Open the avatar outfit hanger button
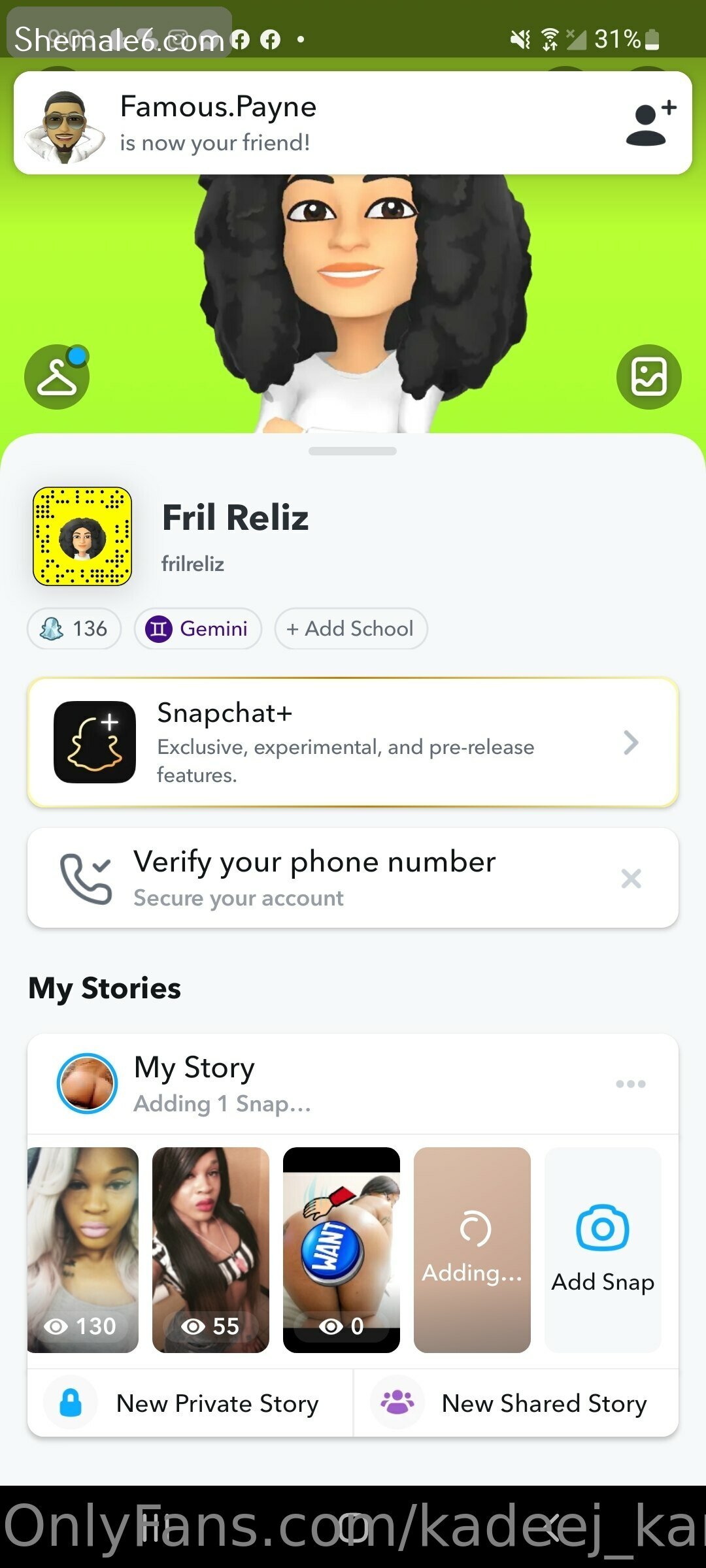 click(x=57, y=377)
